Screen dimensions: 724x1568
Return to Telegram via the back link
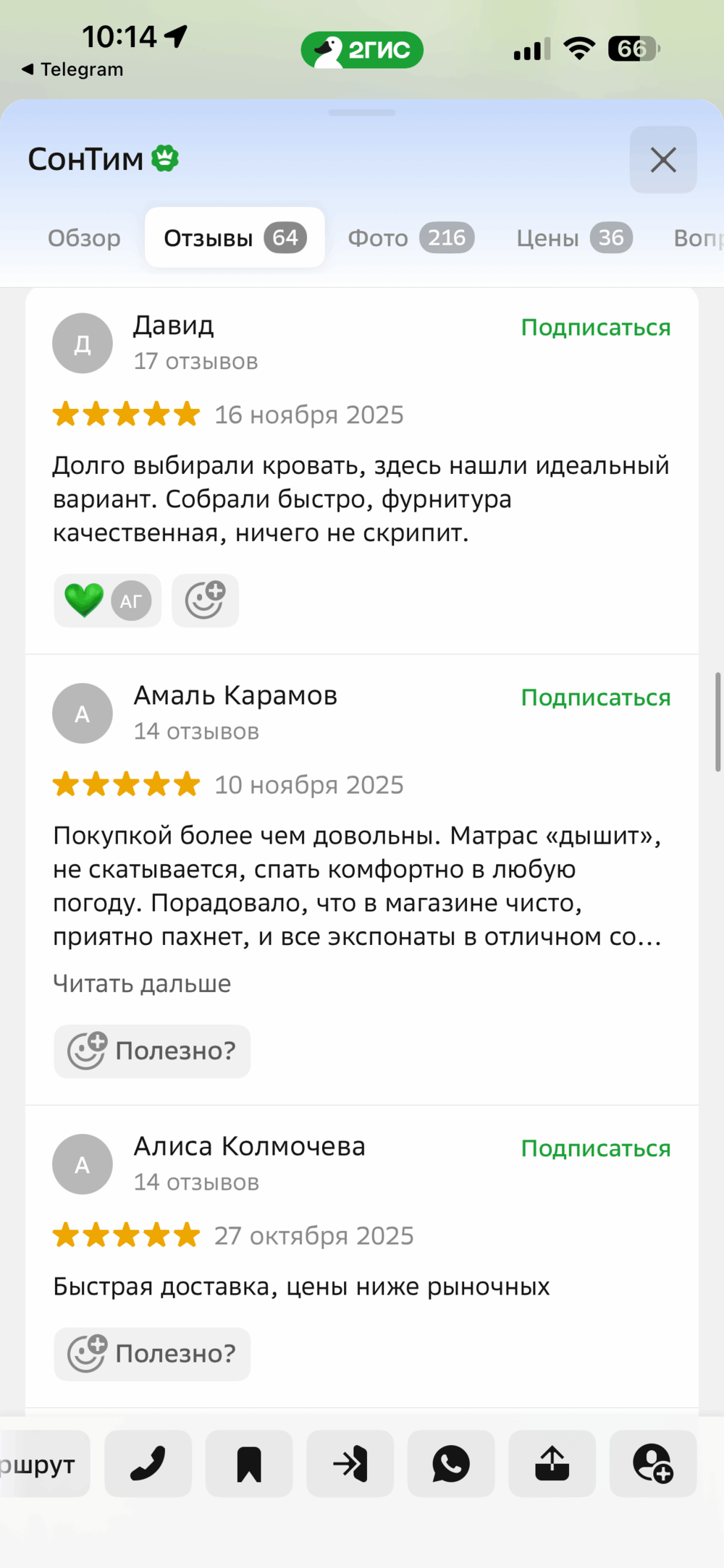tap(72, 69)
